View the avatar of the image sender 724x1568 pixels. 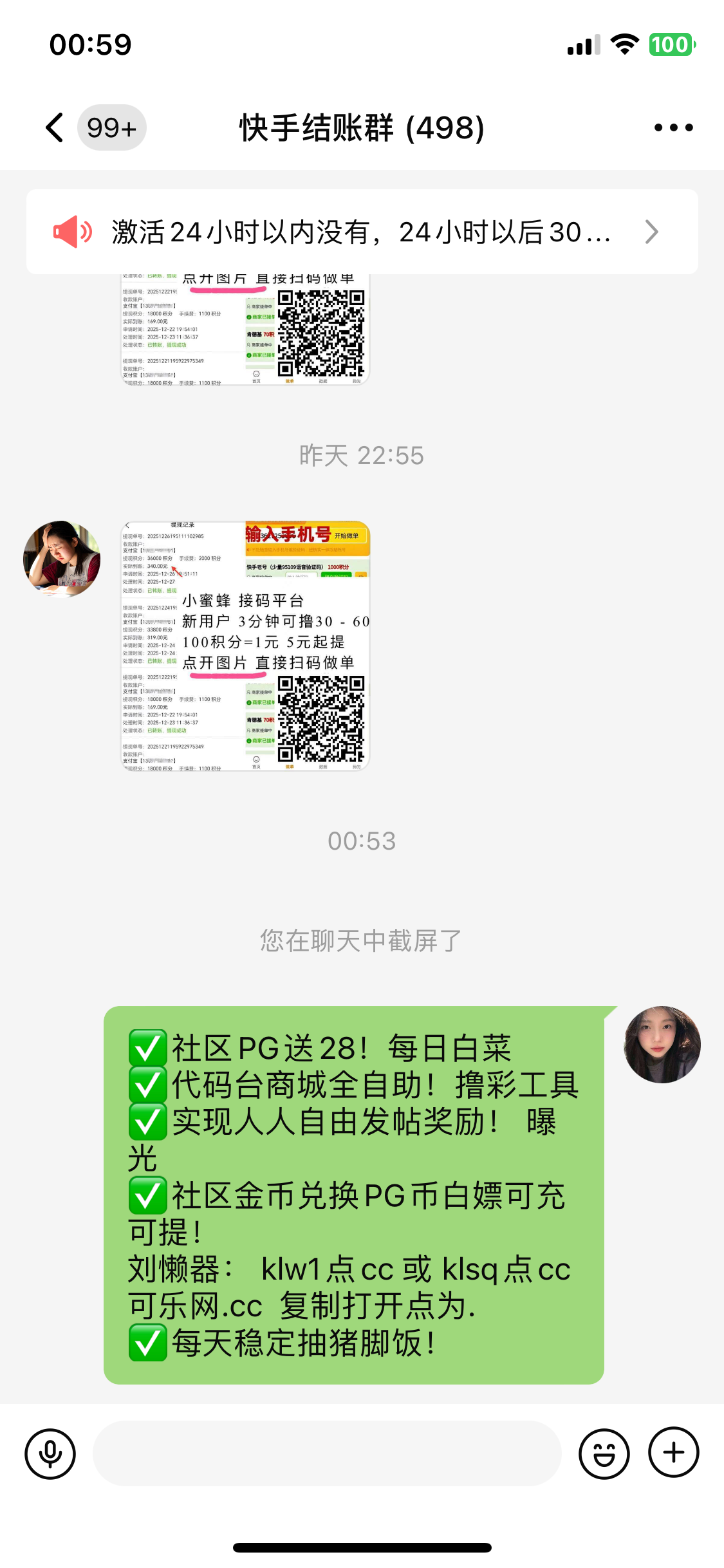click(x=62, y=559)
